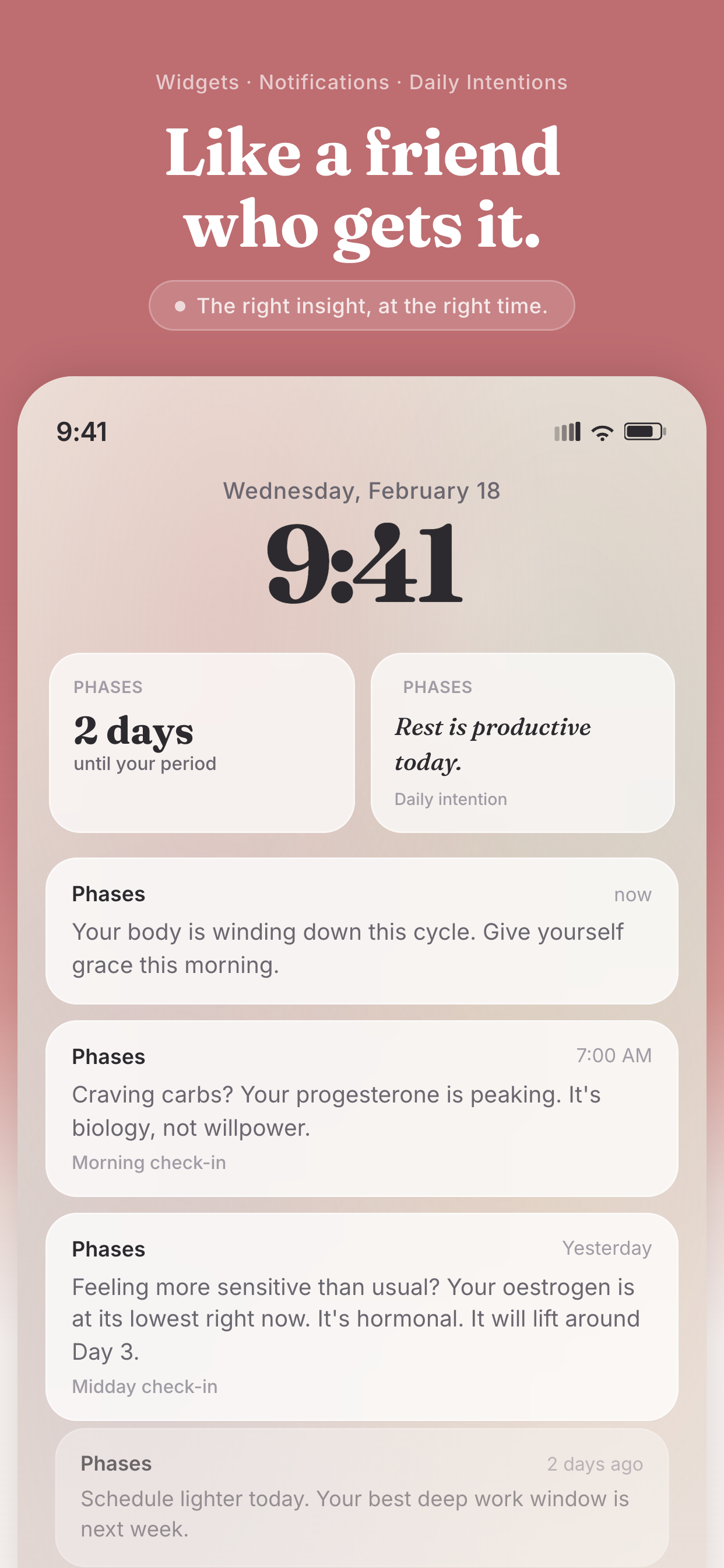Image resolution: width=724 pixels, height=1568 pixels.
Task: Open the 'Schedule lighter today' notification
Action: click(361, 1503)
